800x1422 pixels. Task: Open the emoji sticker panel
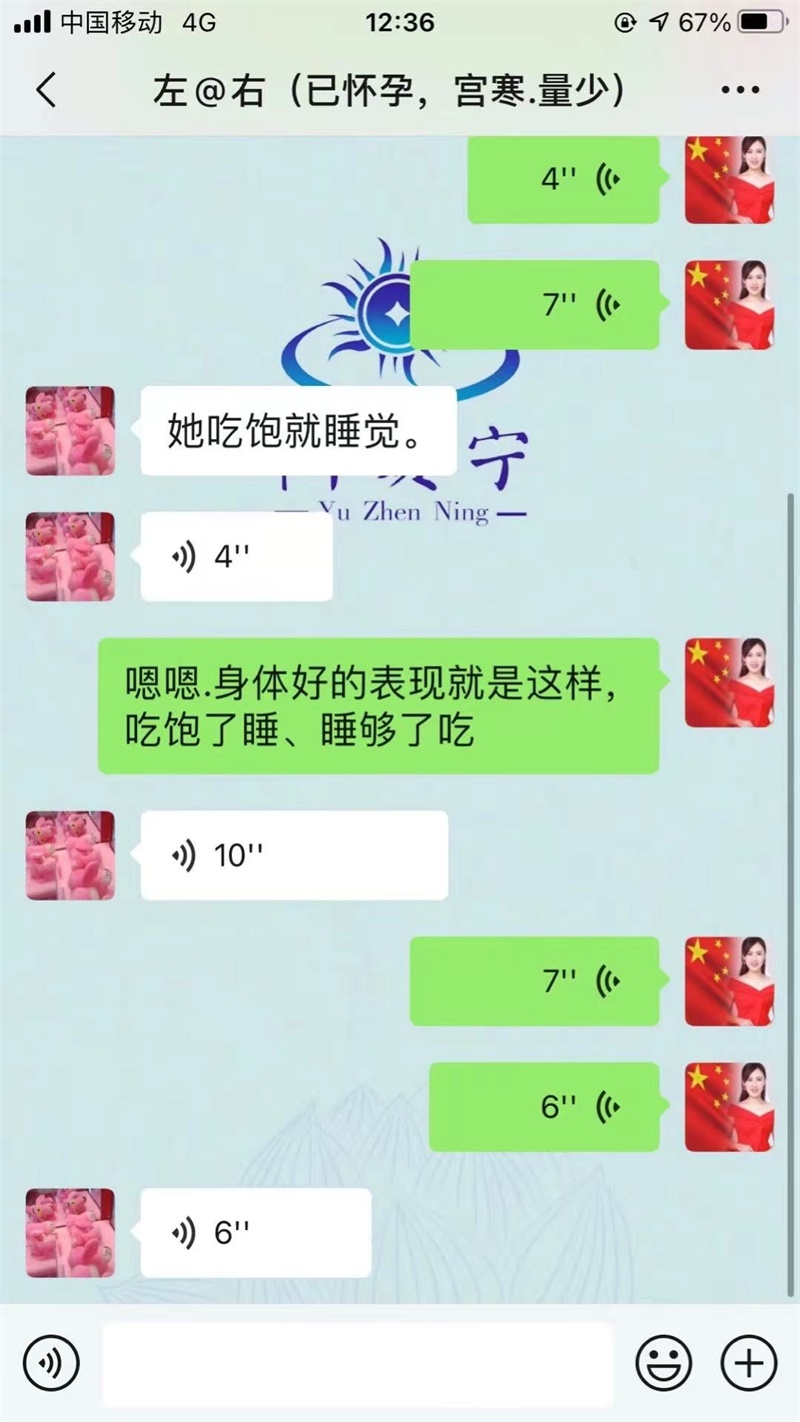664,1363
